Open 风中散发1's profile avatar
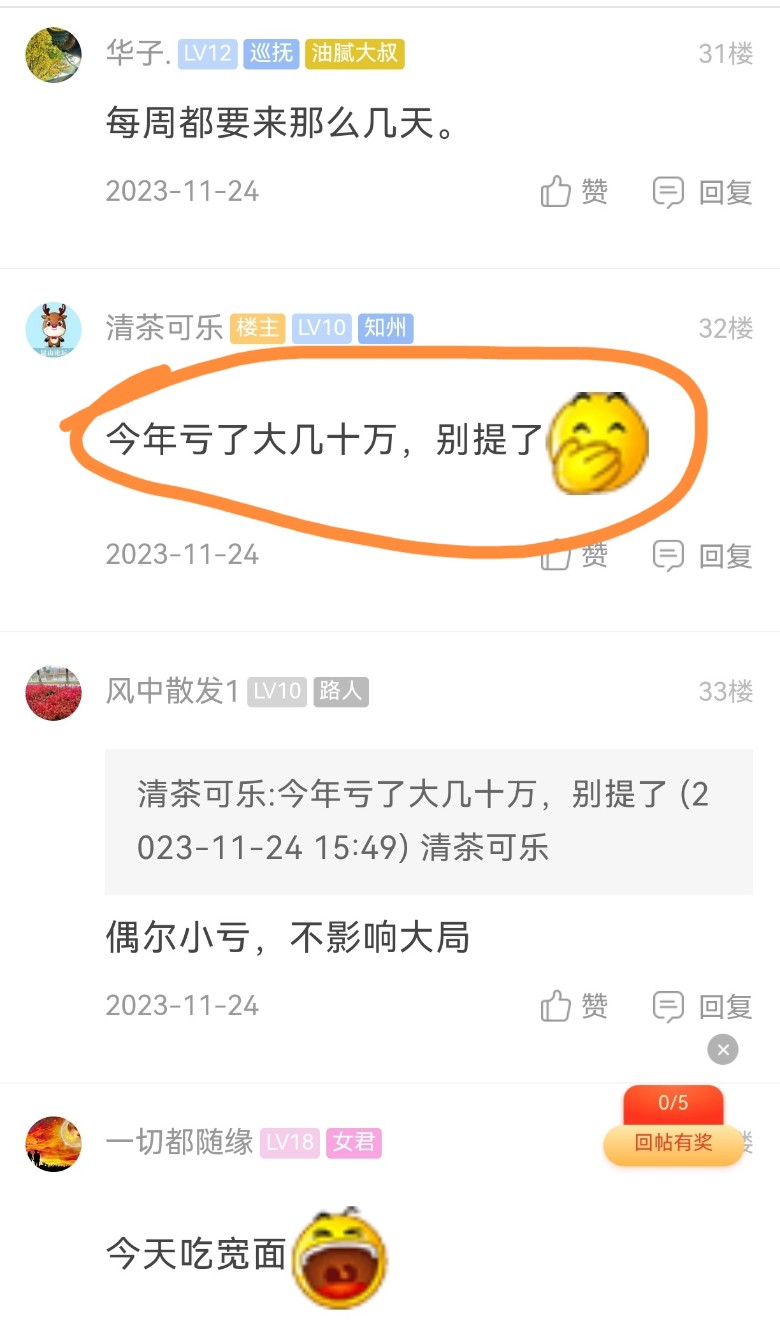The height and width of the screenshot is (1330, 780). 53,692
